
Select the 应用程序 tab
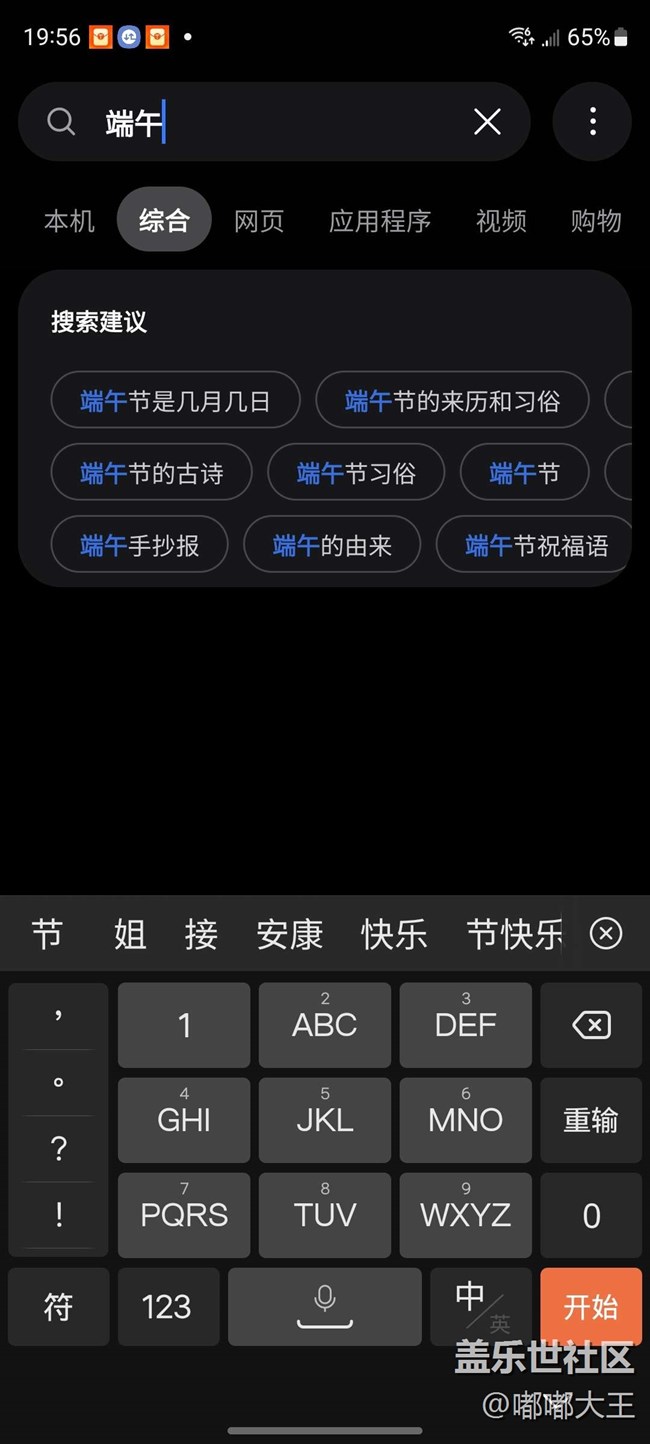[380, 220]
